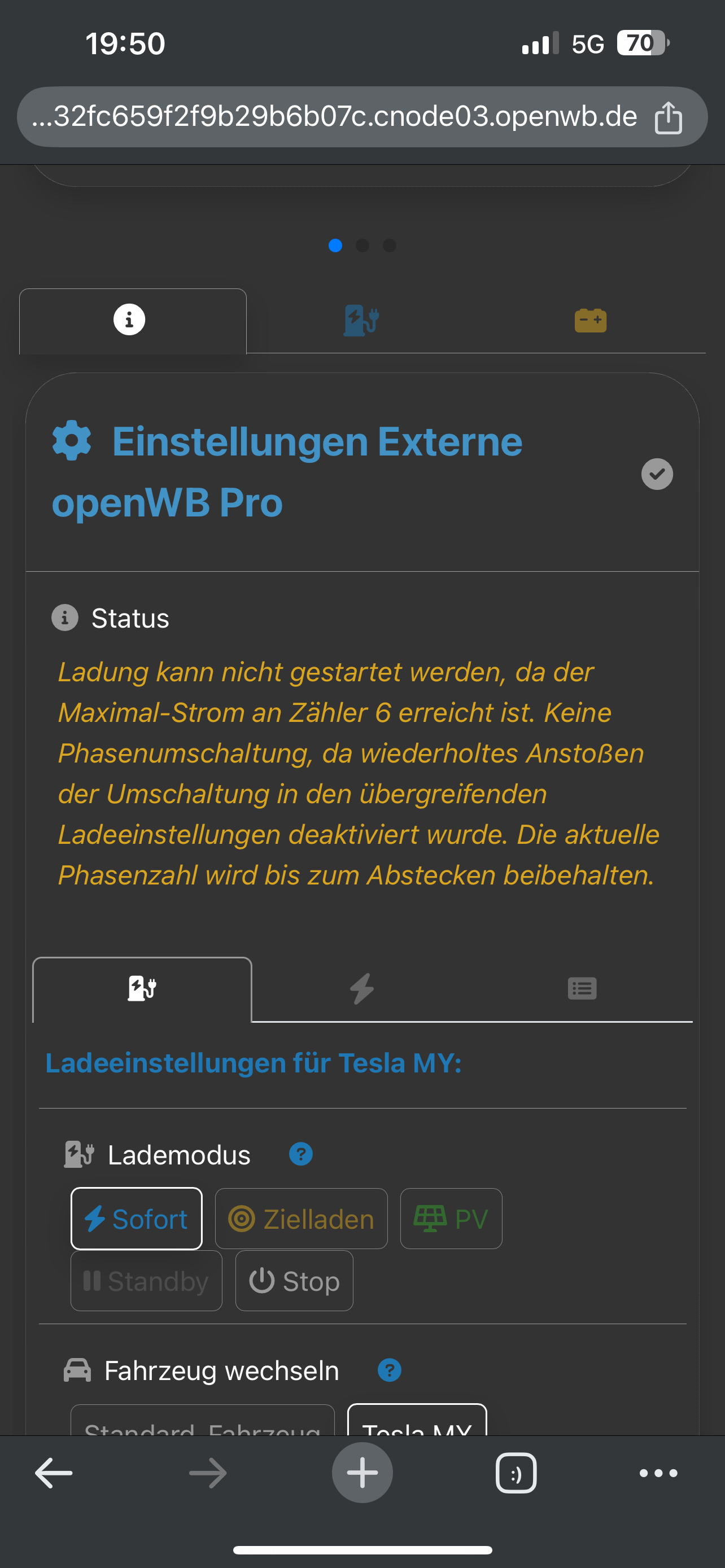Show help for Fahrzeug wechseln
Image resolution: width=725 pixels, height=1568 pixels.
coord(390,1370)
